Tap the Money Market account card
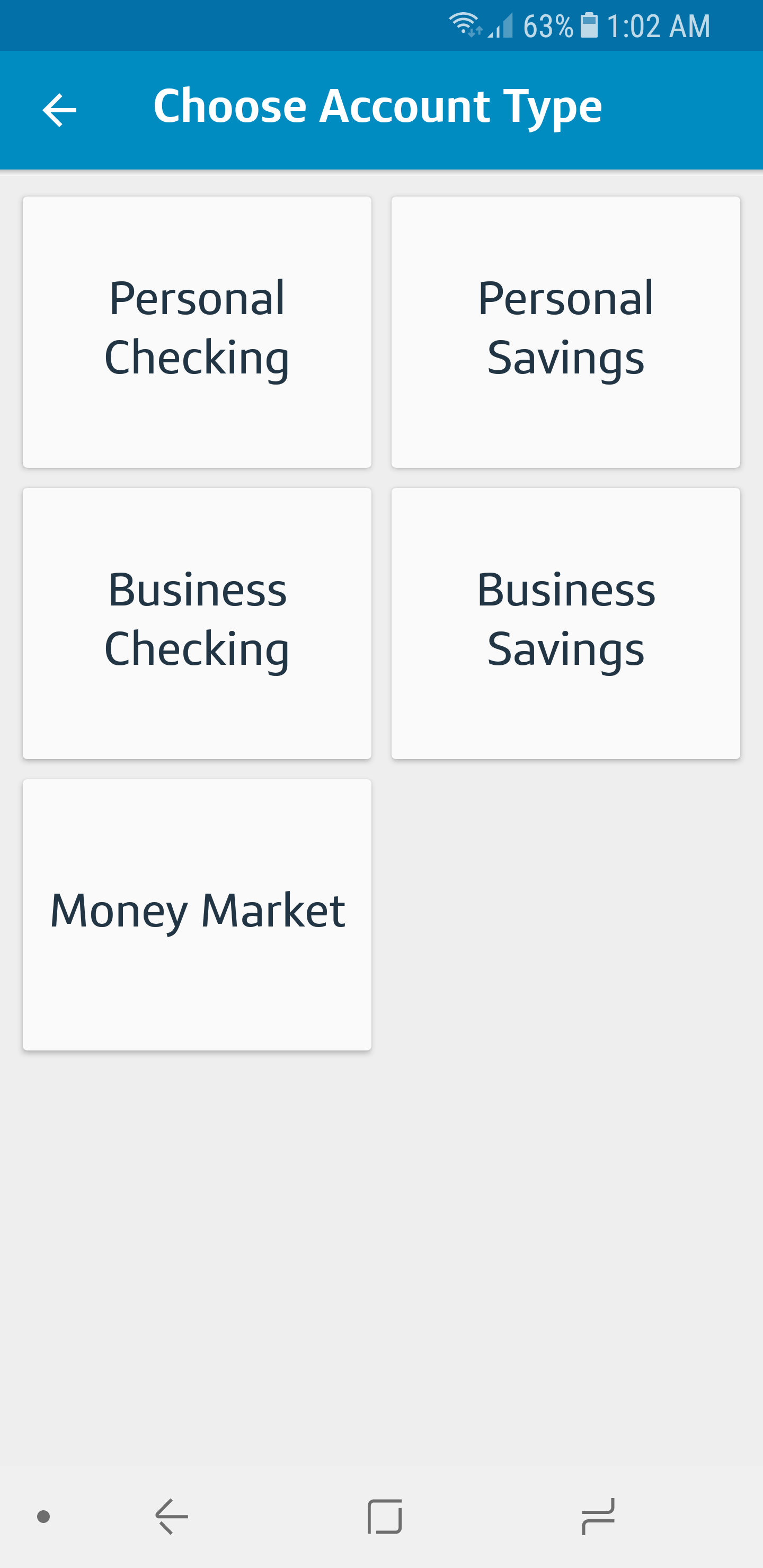763x1568 pixels. [197, 914]
